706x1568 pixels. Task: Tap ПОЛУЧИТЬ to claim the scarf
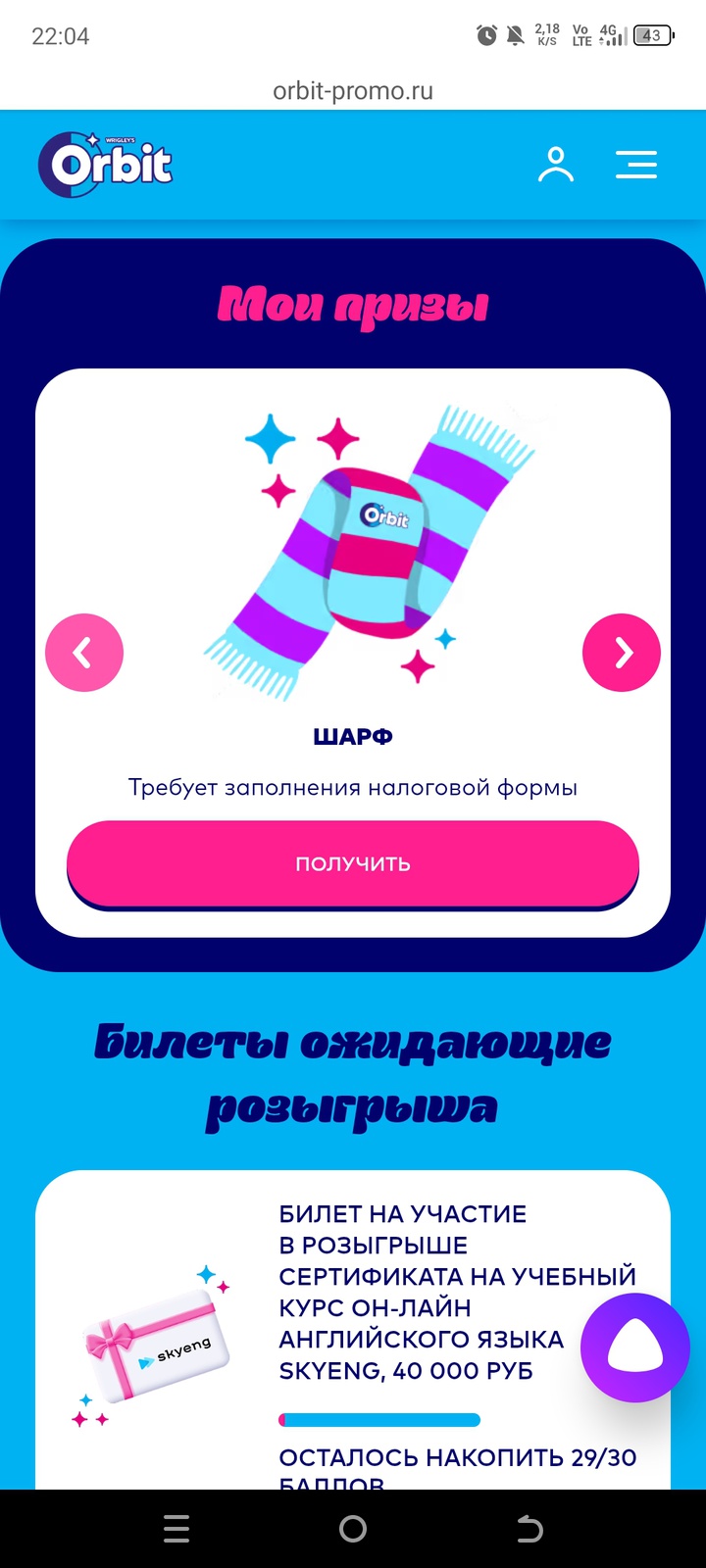click(x=353, y=863)
